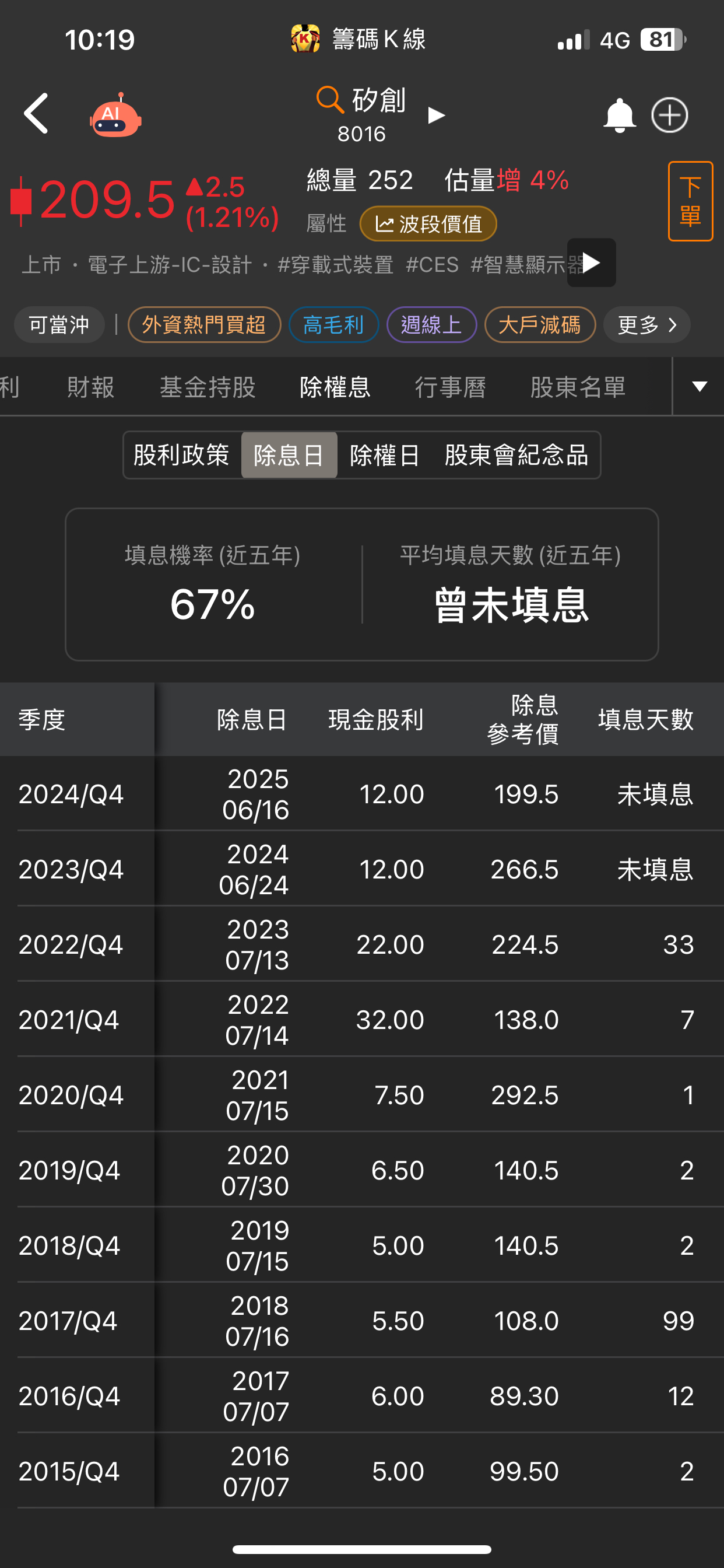Select the 股利政策 segment
The height and width of the screenshot is (1568, 724).
click(181, 456)
